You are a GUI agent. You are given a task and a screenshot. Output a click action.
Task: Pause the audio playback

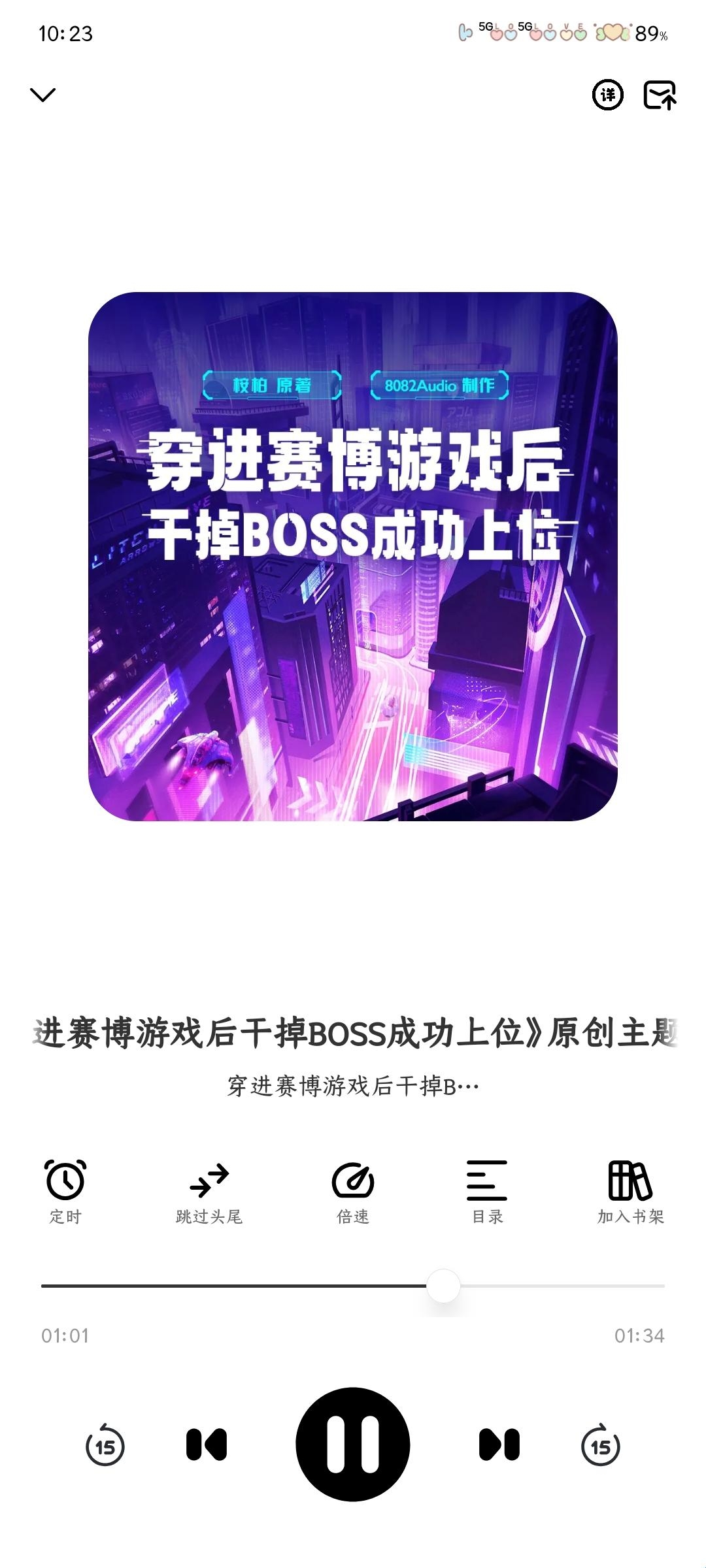click(x=353, y=1445)
